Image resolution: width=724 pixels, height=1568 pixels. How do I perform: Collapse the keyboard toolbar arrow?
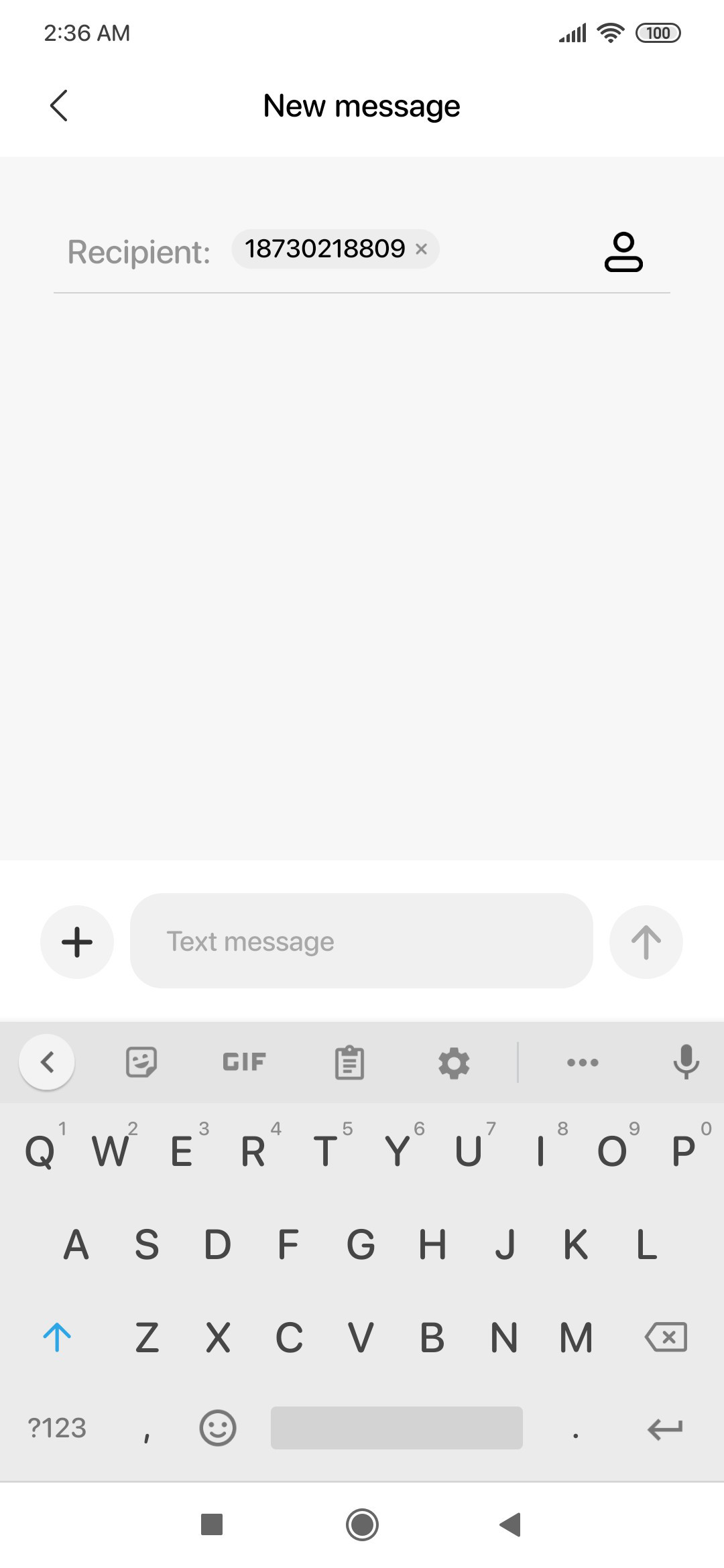47,1062
